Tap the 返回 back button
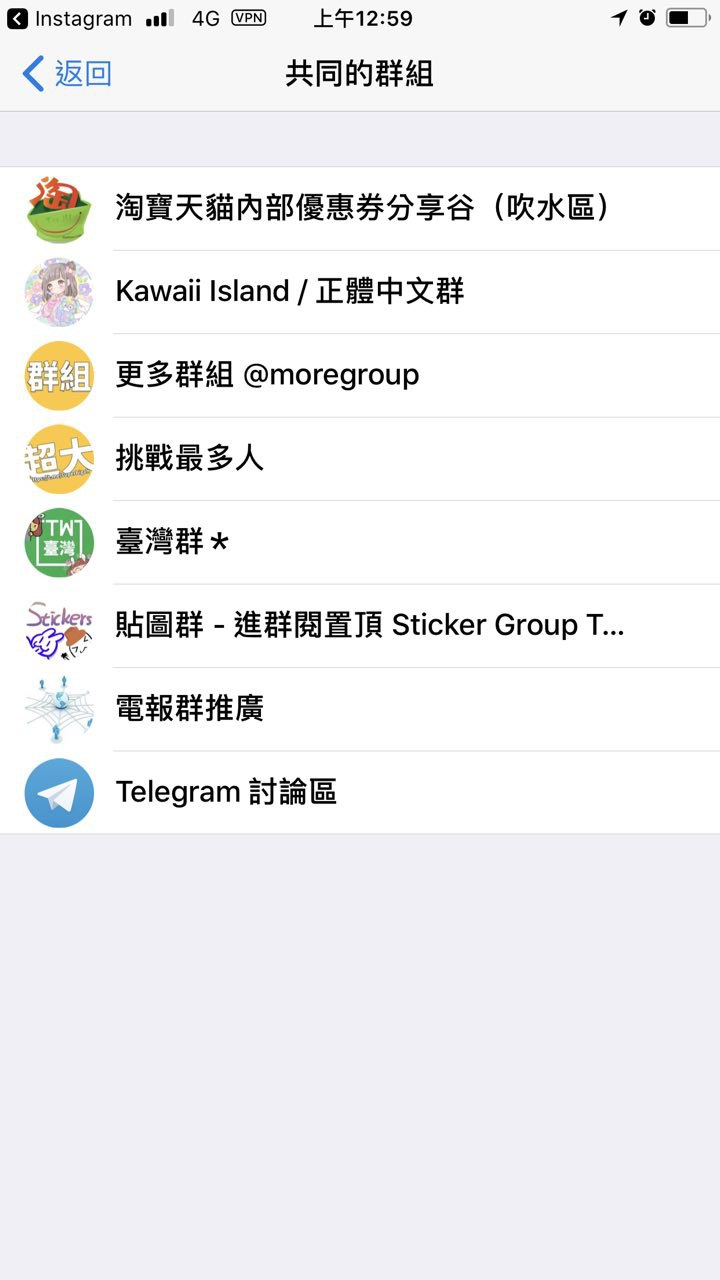 pos(67,74)
